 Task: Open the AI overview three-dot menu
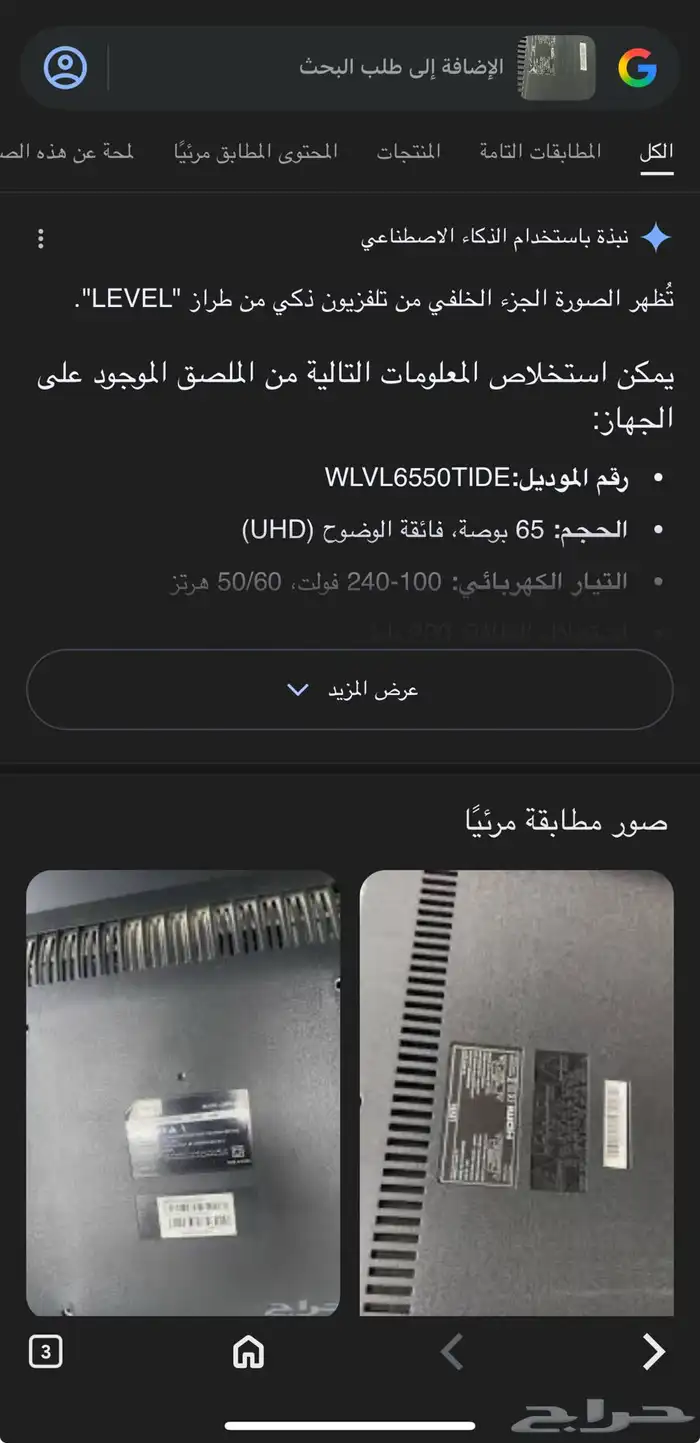(40, 238)
